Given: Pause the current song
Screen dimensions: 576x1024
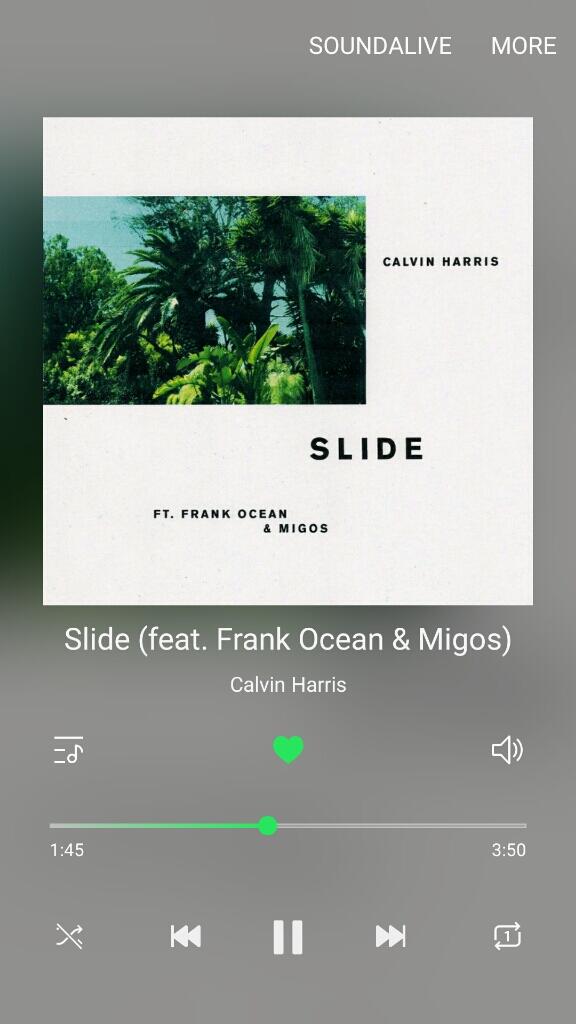Looking at the screenshot, I should pyautogui.click(x=288, y=937).
